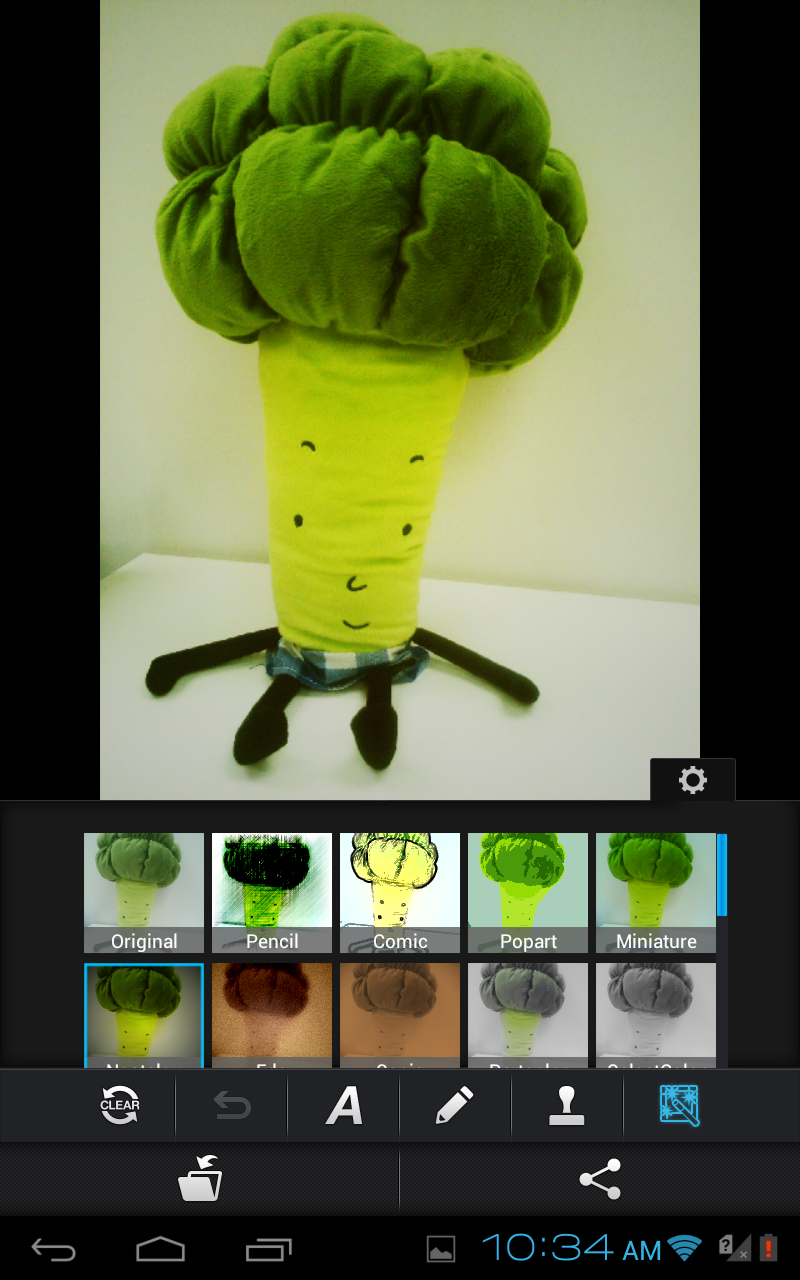Viewport: 800px width, 1280px height.
Task: Select the pencil drawing tool
Action: (455, 1106)
